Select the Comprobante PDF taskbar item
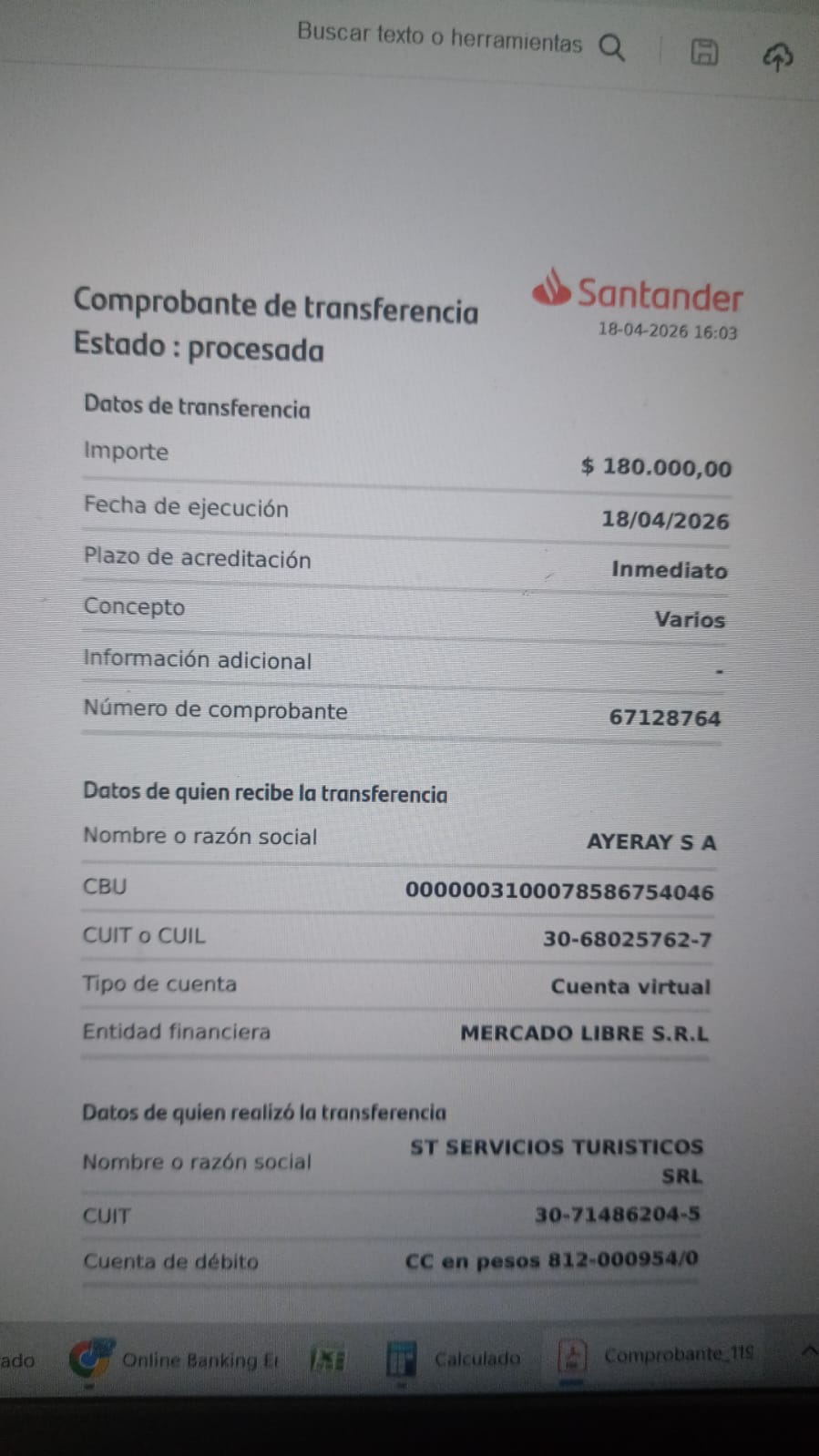Viewport: 819px width, 1456px height. (x=656, y=1356)
